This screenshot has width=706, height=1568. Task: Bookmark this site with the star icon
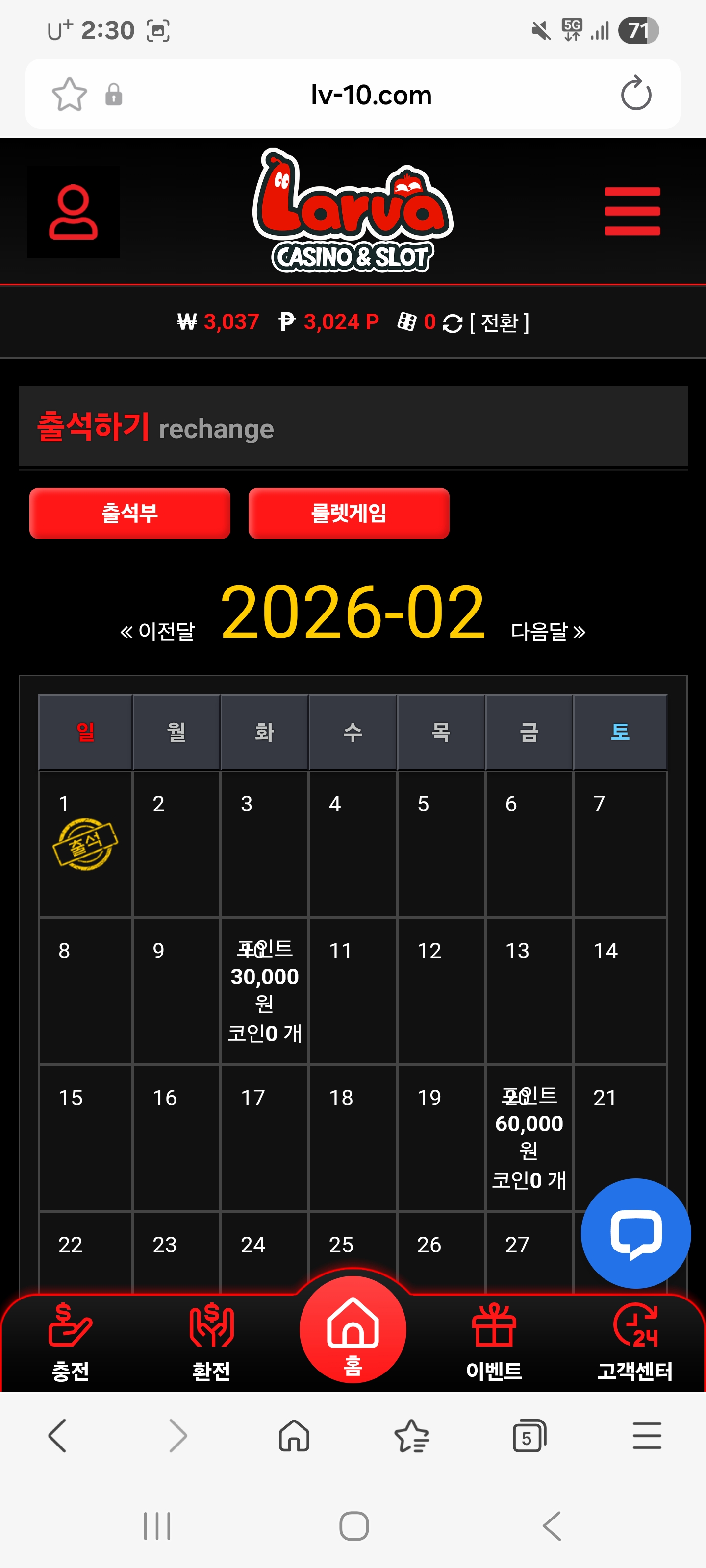click(70, 95)
